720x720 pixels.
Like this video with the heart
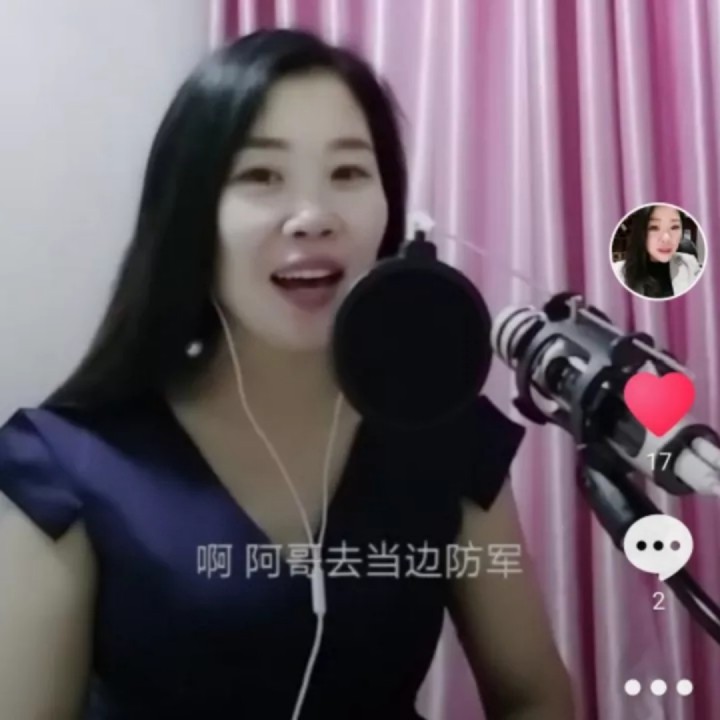[659, 402]
